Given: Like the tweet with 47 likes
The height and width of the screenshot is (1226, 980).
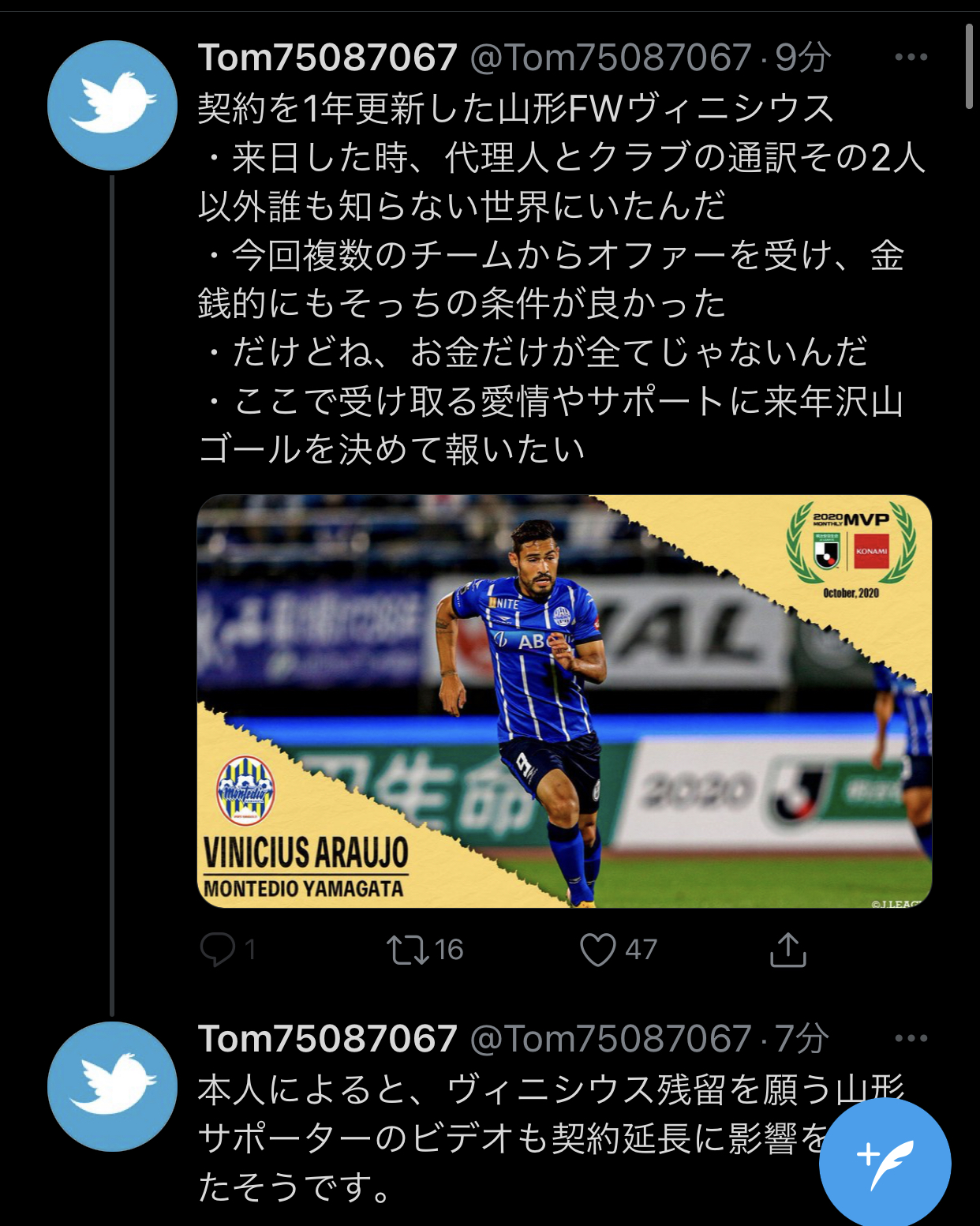Looking at the screenshot, I should [597, 949].
